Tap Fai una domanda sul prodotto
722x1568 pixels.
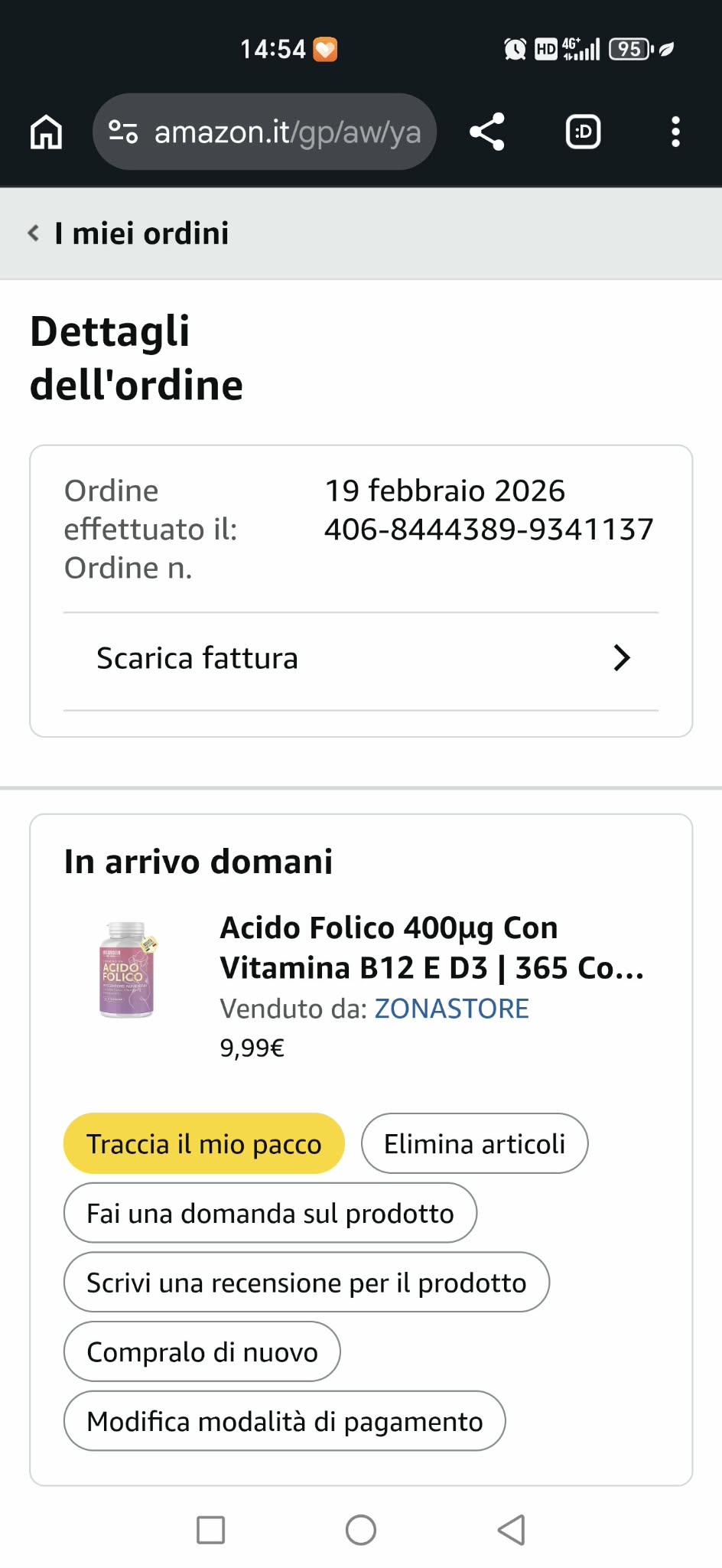coord(270,1213)
